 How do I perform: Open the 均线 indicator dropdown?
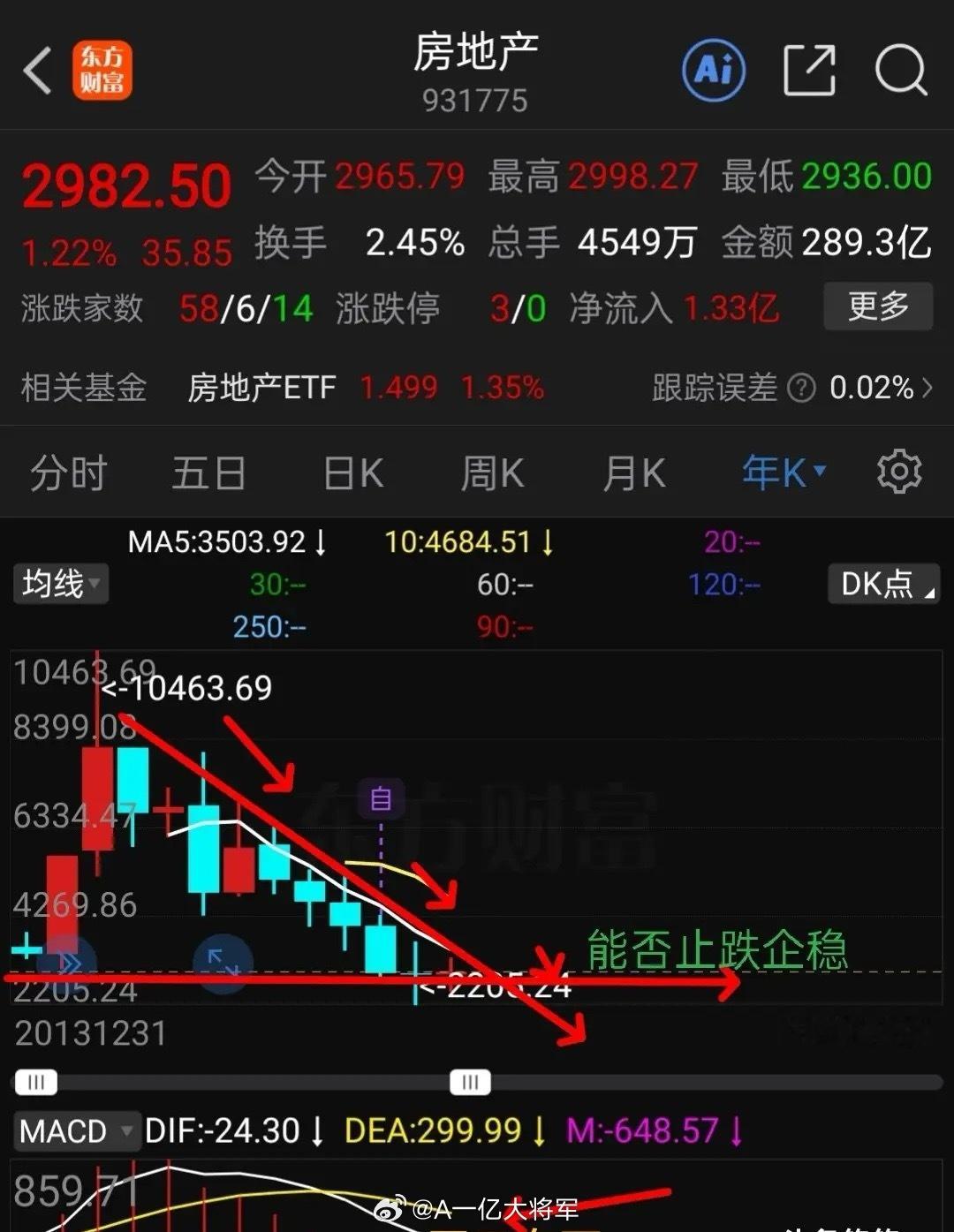59,584
